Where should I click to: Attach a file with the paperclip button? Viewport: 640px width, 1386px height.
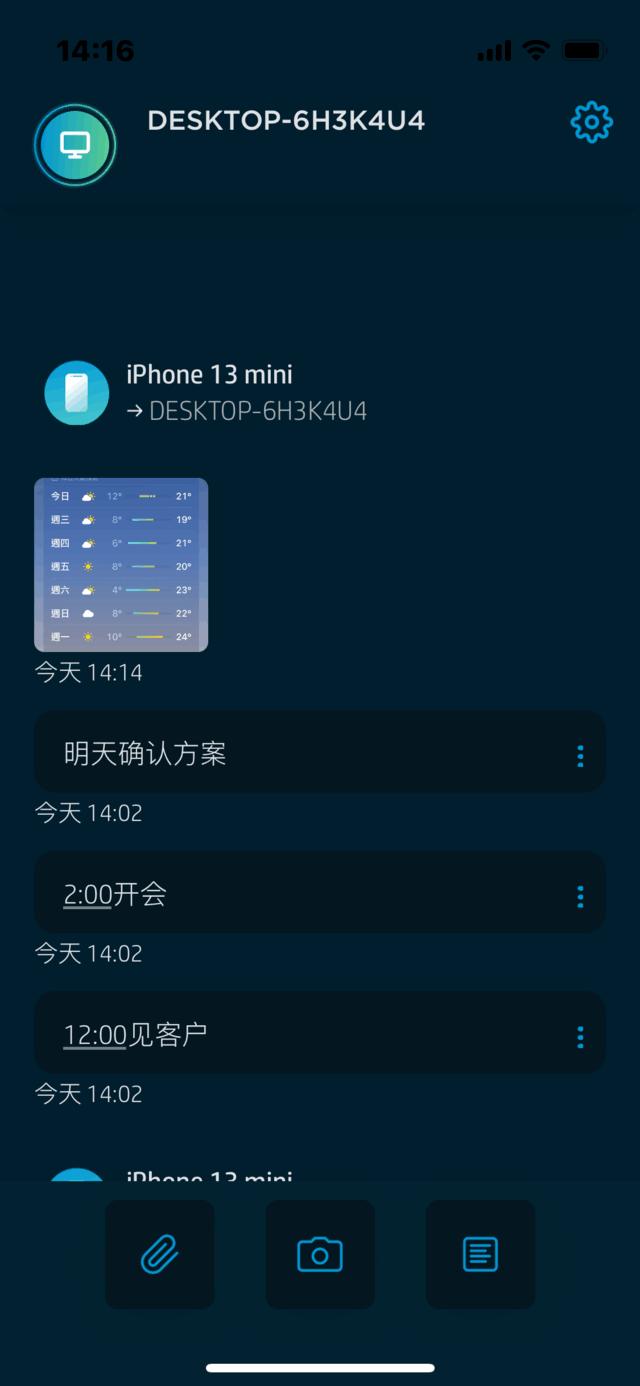160,1254
